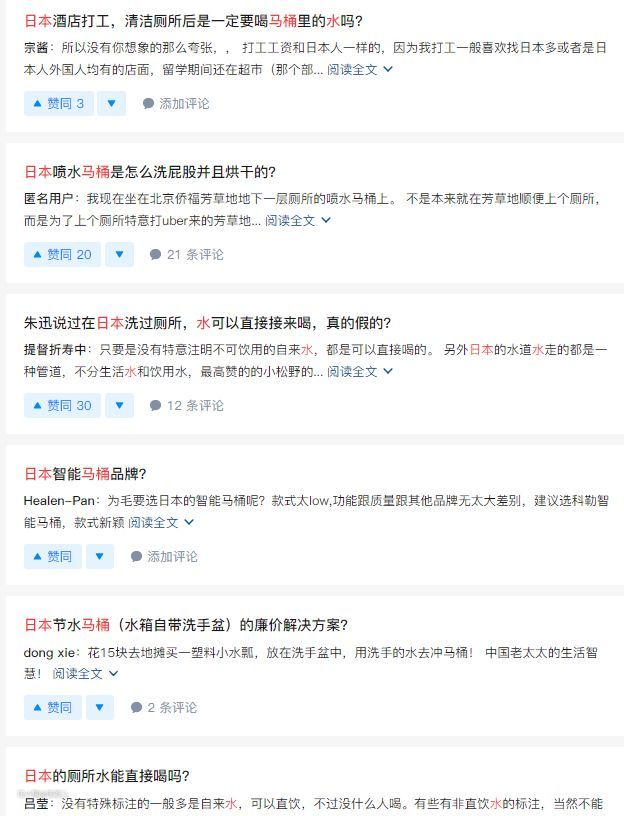View 2 条评论 on dong xie's answer
624x816 pixels.
click(x=164, y=707)
